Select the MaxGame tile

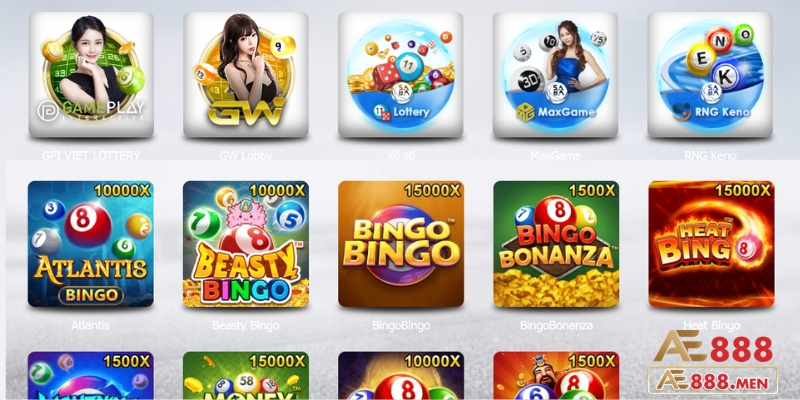click(x=555, y=75)
